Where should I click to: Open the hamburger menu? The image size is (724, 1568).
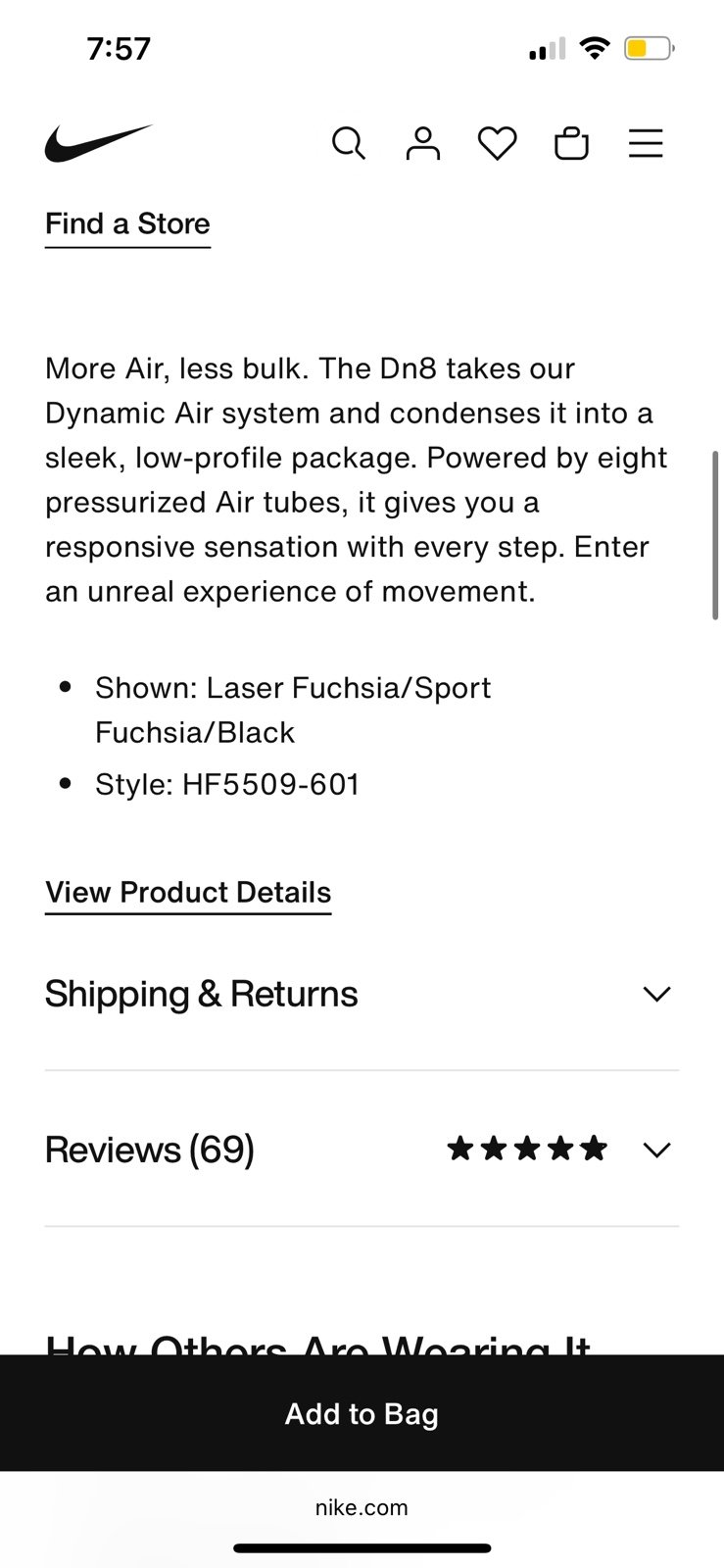click(646, 144)
